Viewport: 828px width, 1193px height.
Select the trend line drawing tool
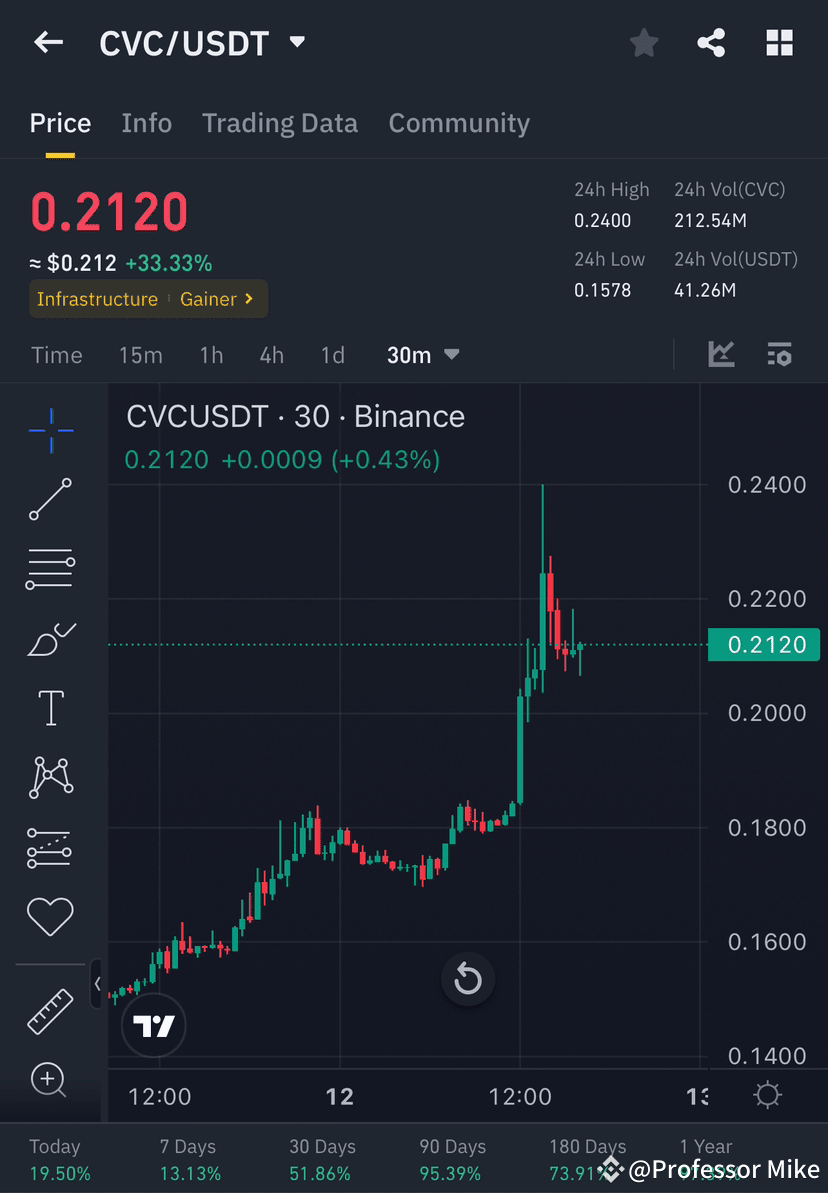click(50, 499)
